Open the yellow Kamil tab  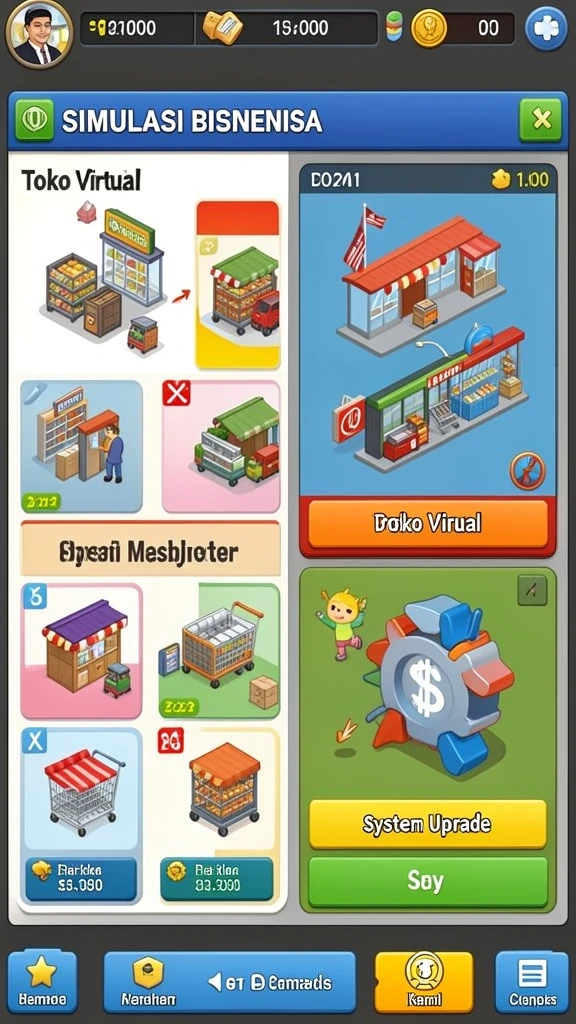(x=424, y=981)
